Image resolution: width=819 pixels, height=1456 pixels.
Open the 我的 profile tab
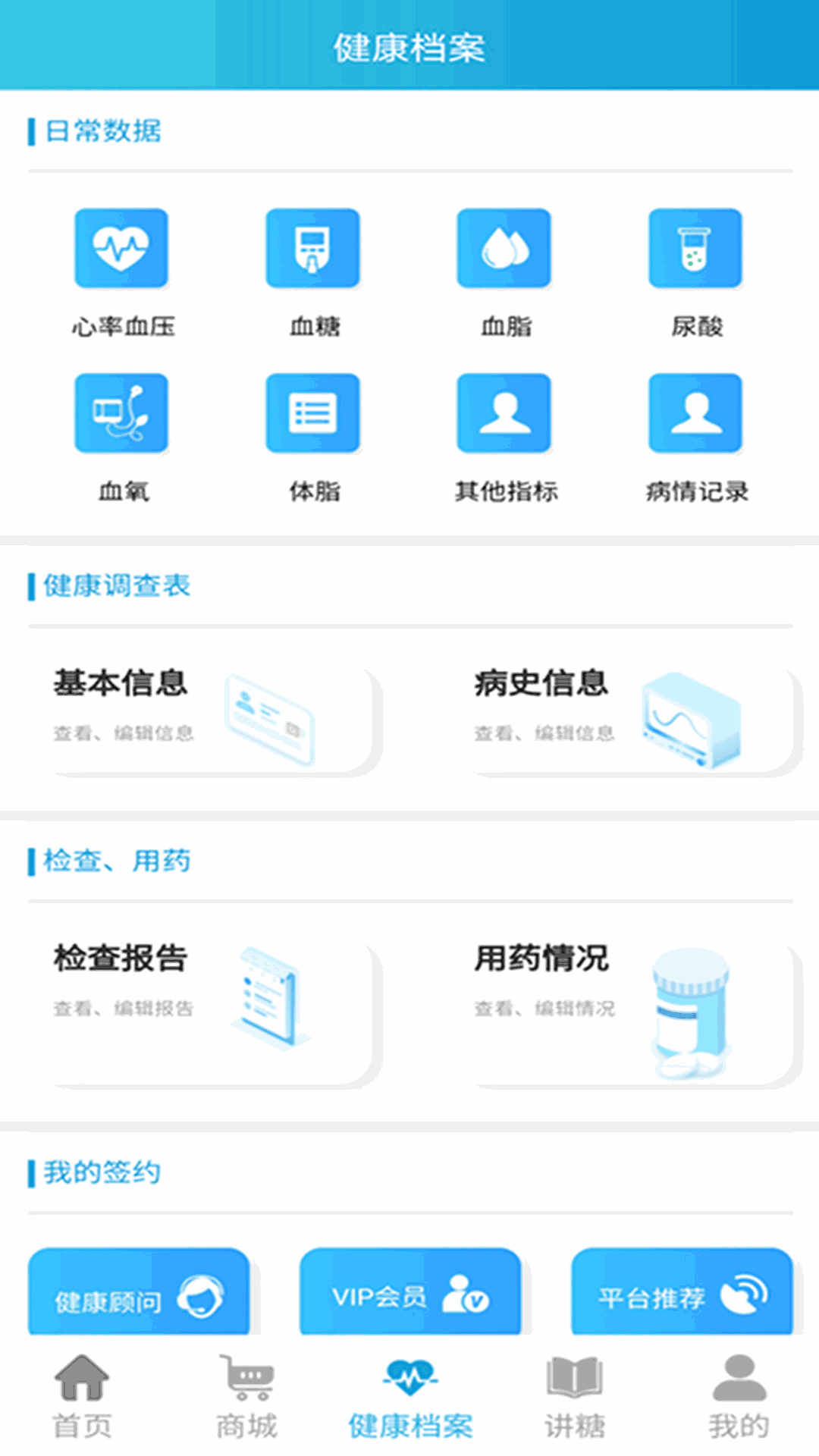pos(739,1397)
